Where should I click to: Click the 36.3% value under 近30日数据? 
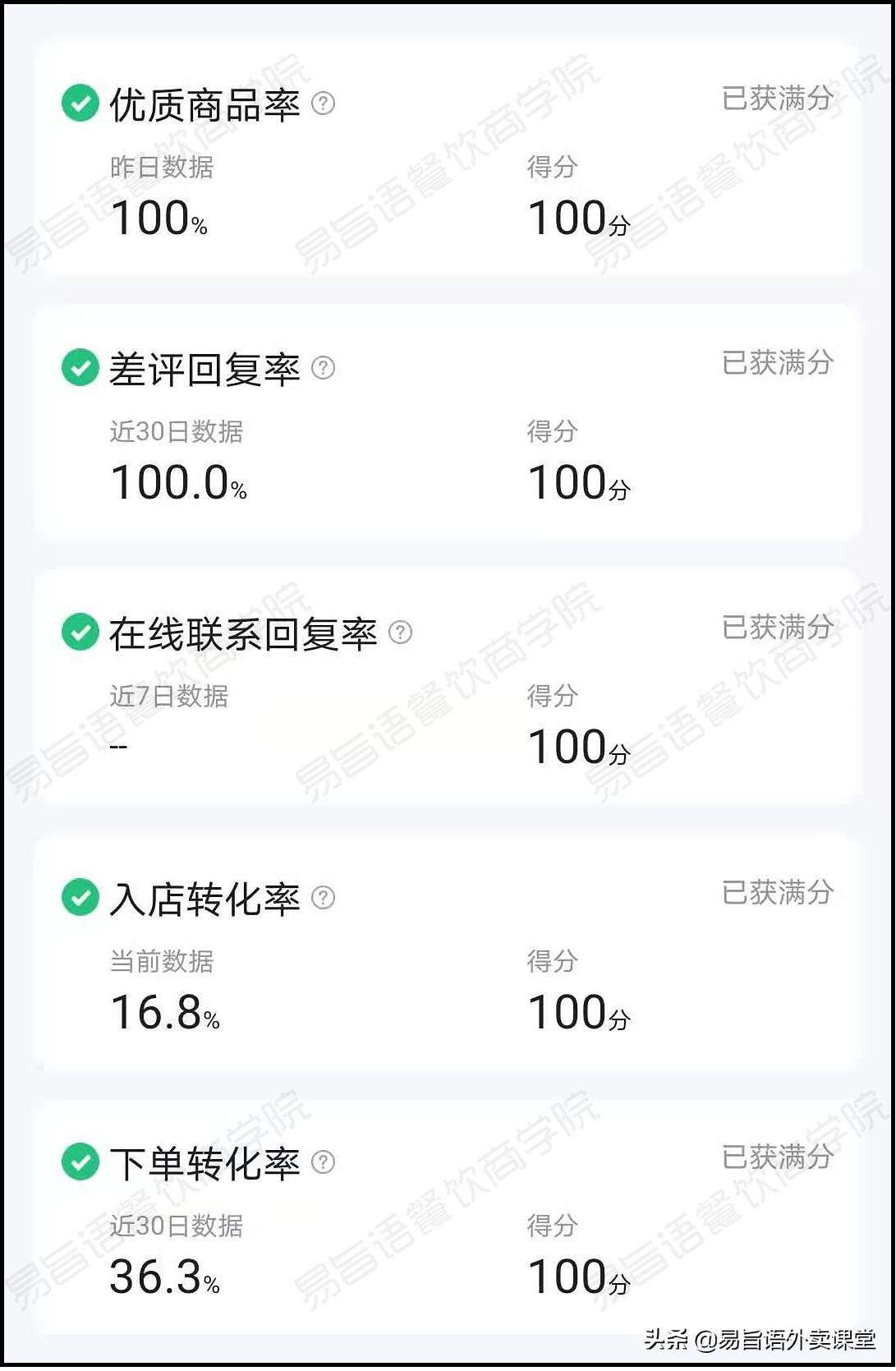click(x=165, y=1276)
